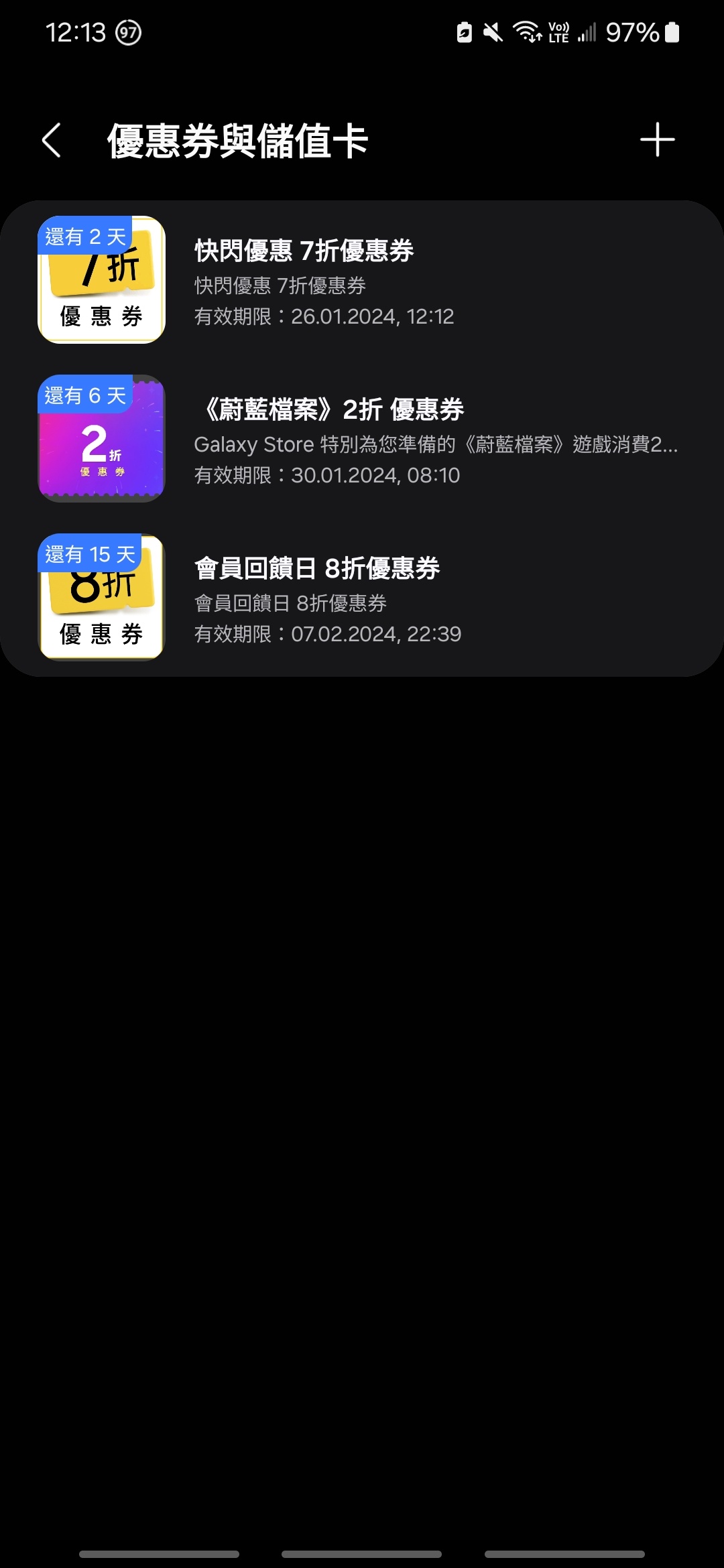View the 會員回饋日 8折優惠券 coupon details
The height and width of the screenshot is (1568, 724).
(362, 598)
